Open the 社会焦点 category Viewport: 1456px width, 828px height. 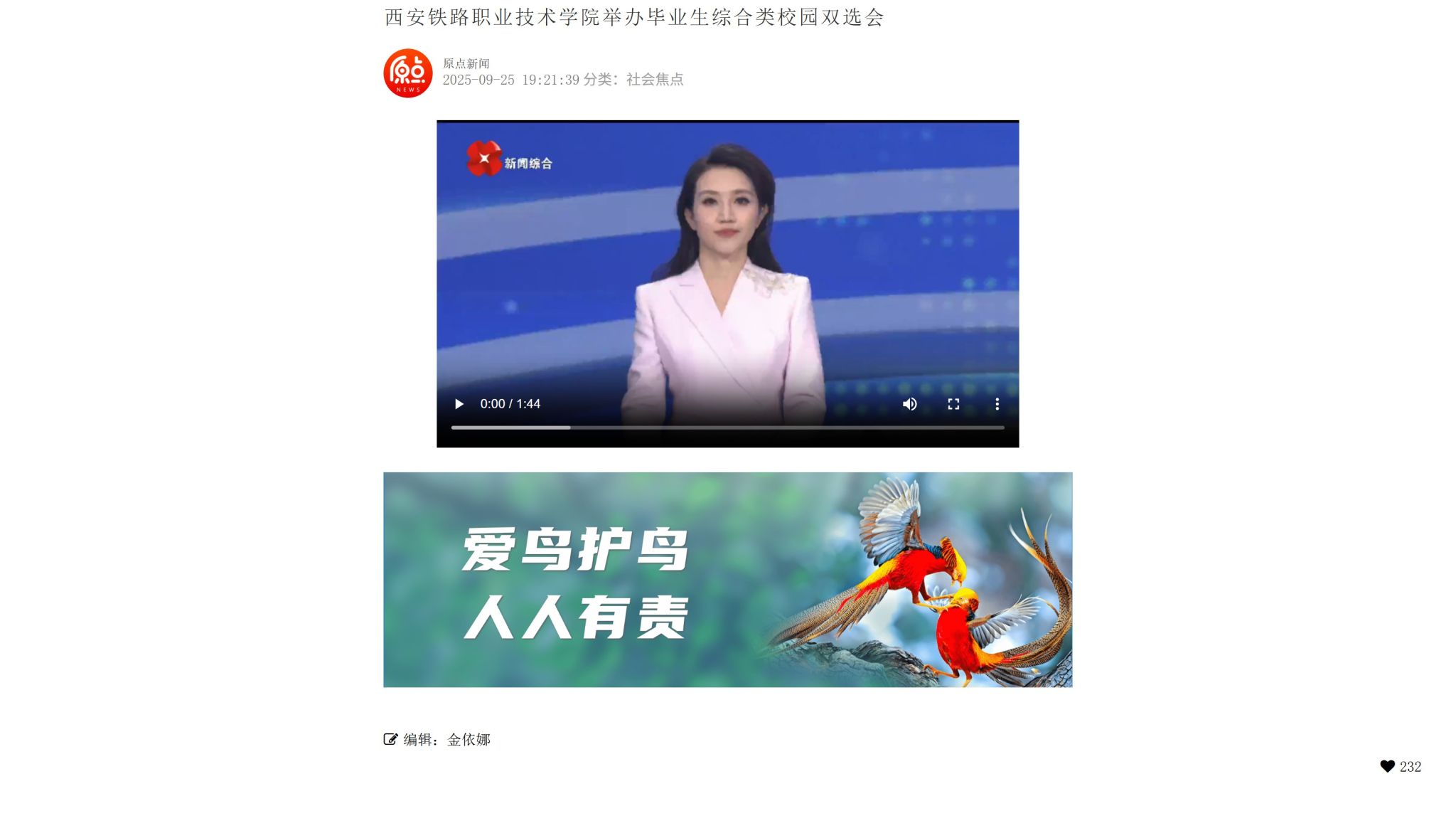point(654,80)
